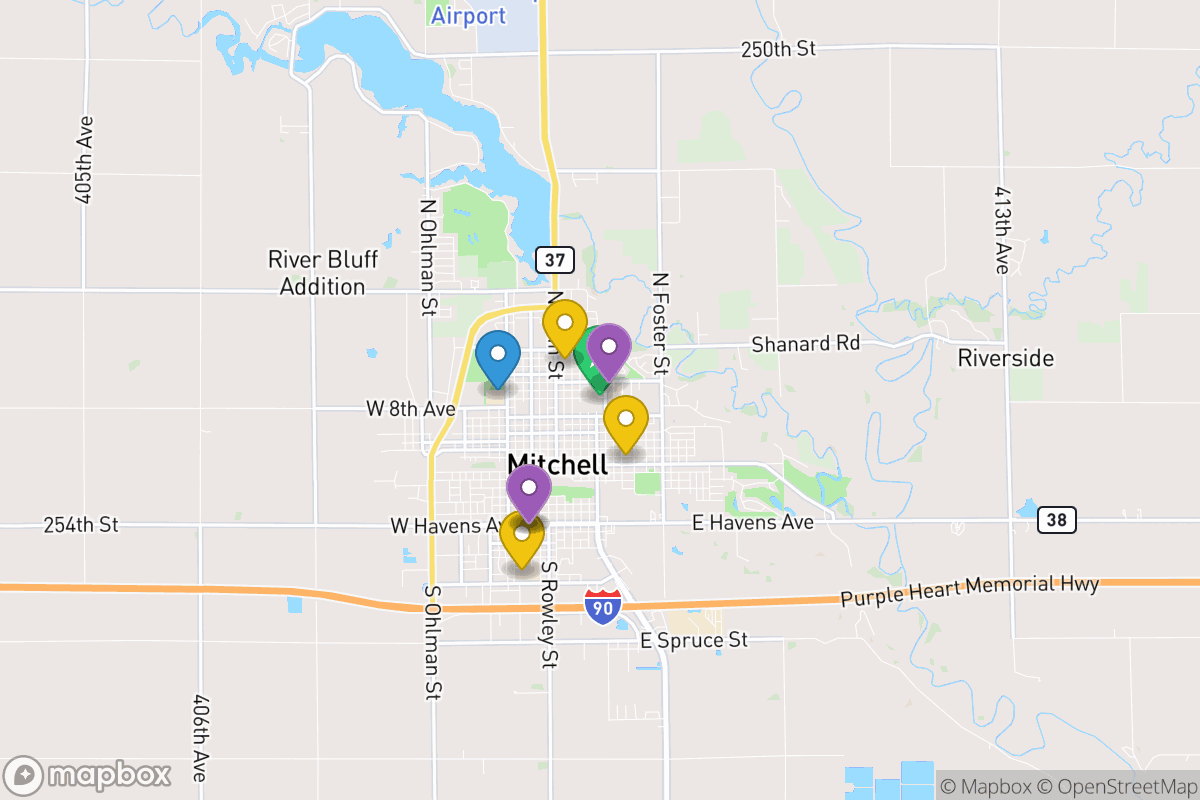The height and width of the screenshot is (800, 1200).
Task: Open the purple pin at W Havens Ave
Action: [x=529, y=489]
